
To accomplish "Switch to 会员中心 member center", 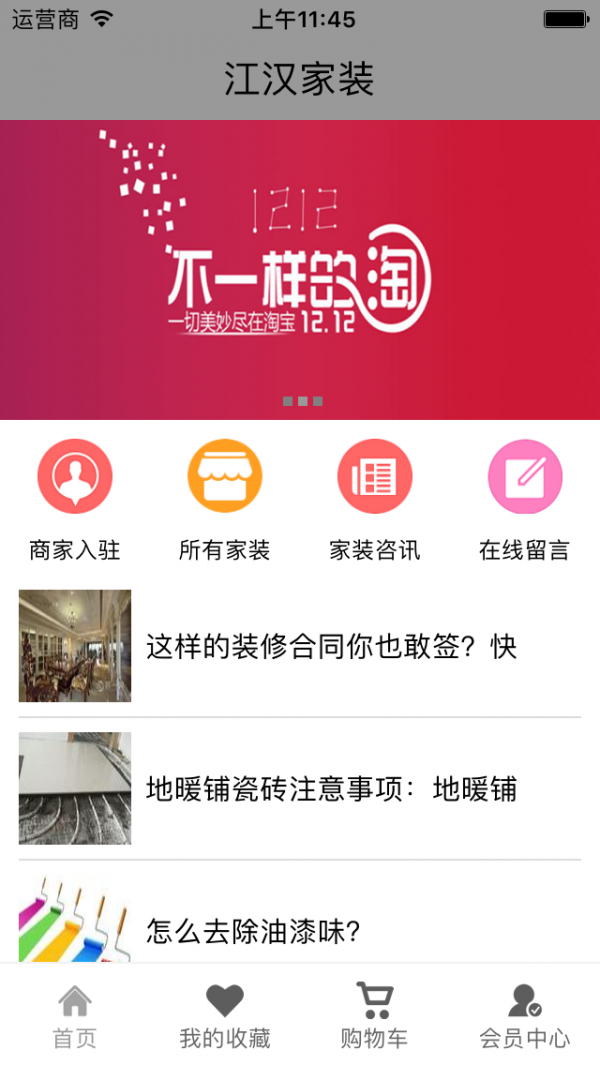I will point(525,1015).
